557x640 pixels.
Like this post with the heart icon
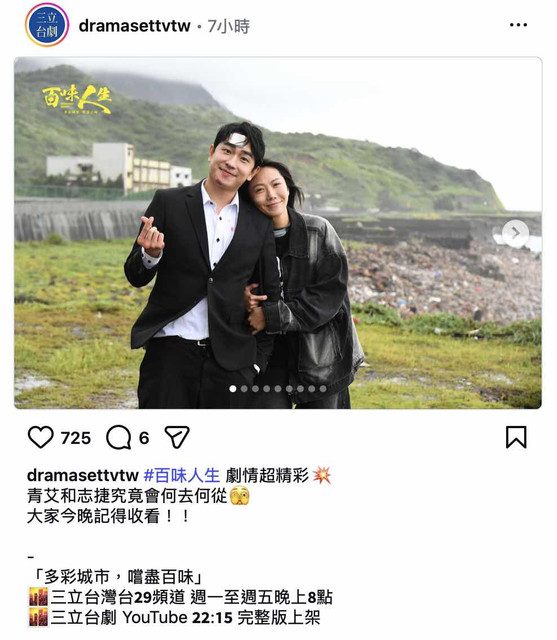(40, 438)
